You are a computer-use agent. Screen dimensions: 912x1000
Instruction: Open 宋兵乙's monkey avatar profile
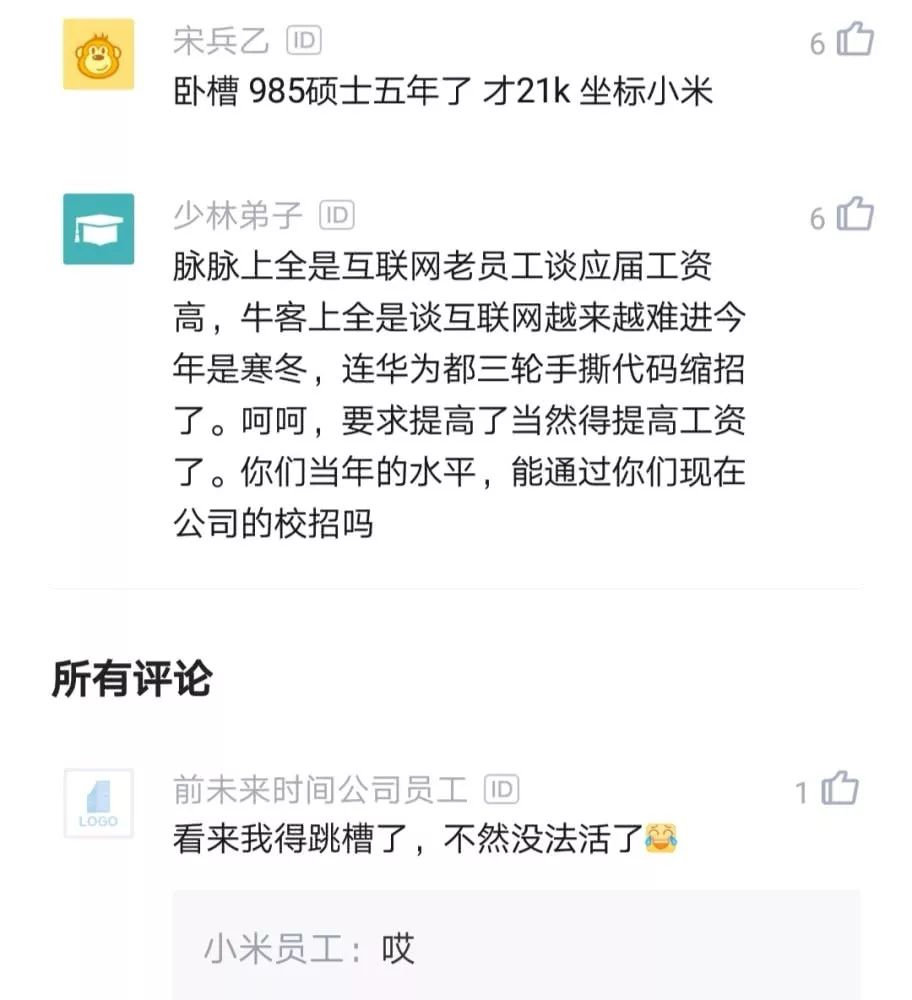point(98,54)
